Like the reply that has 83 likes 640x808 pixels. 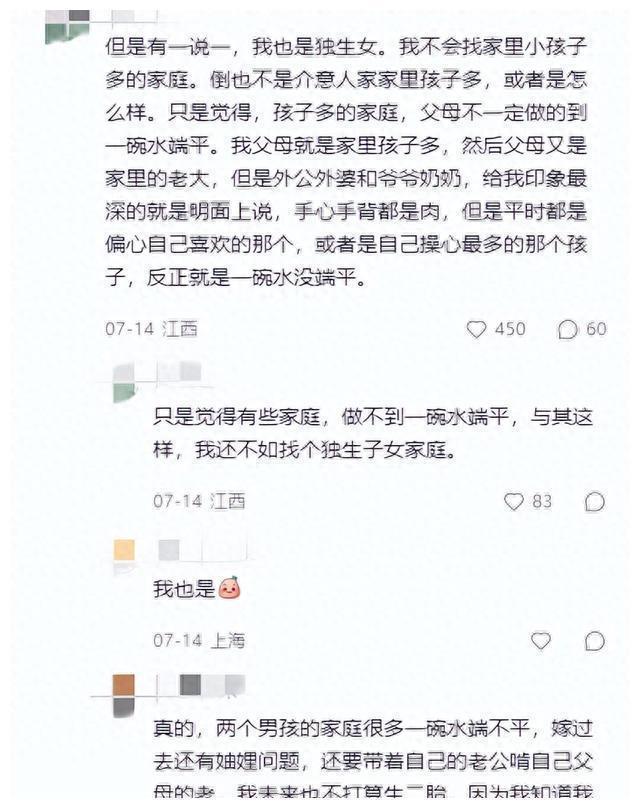pyautogui.click(x=514, y=501)
